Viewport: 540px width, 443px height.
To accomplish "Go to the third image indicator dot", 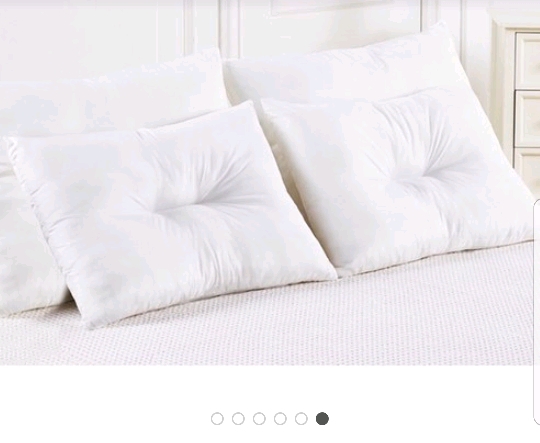I will (259, 419).
